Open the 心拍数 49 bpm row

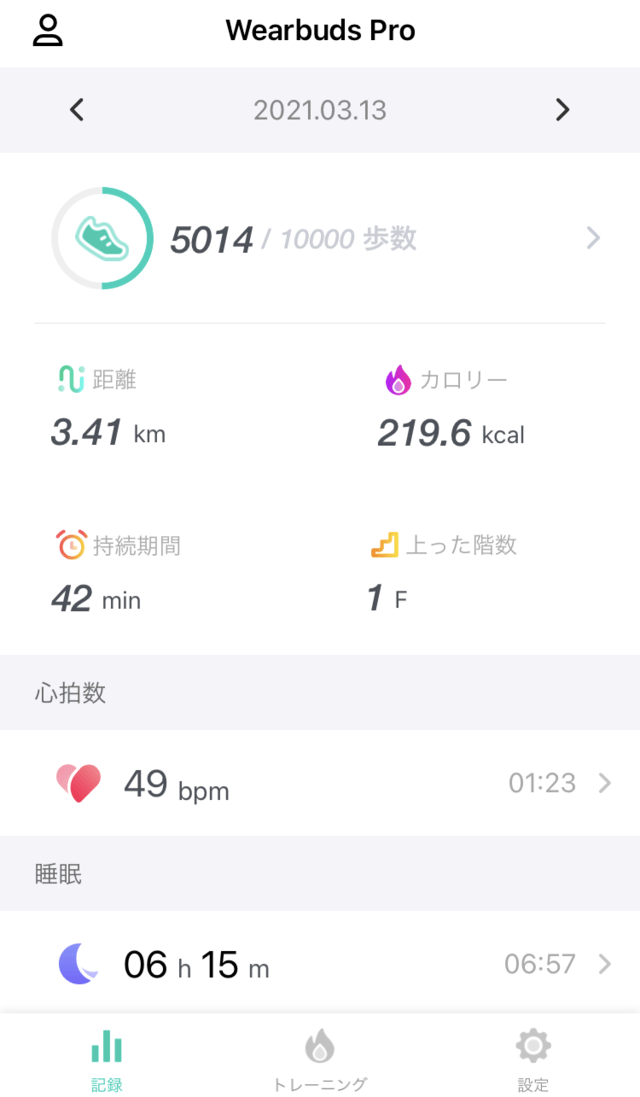pos(320,783)
